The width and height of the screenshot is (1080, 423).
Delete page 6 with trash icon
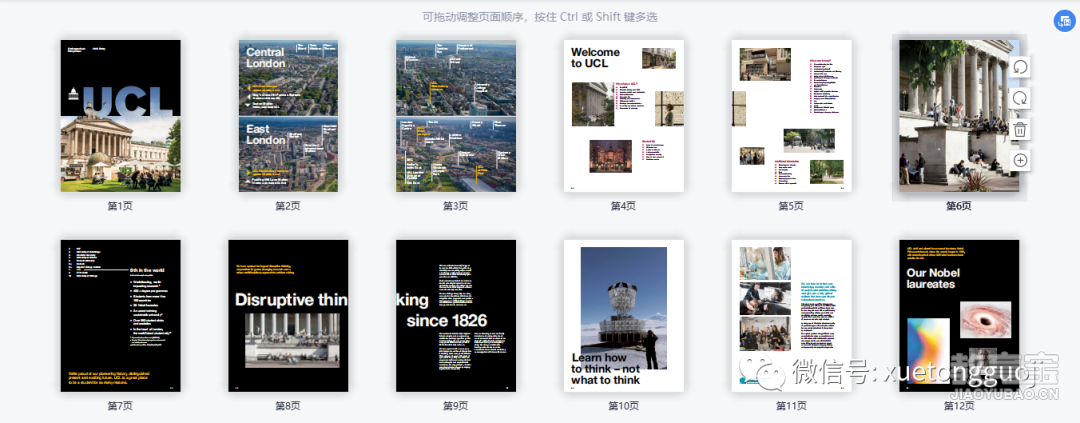click(x=1020, y=129)
